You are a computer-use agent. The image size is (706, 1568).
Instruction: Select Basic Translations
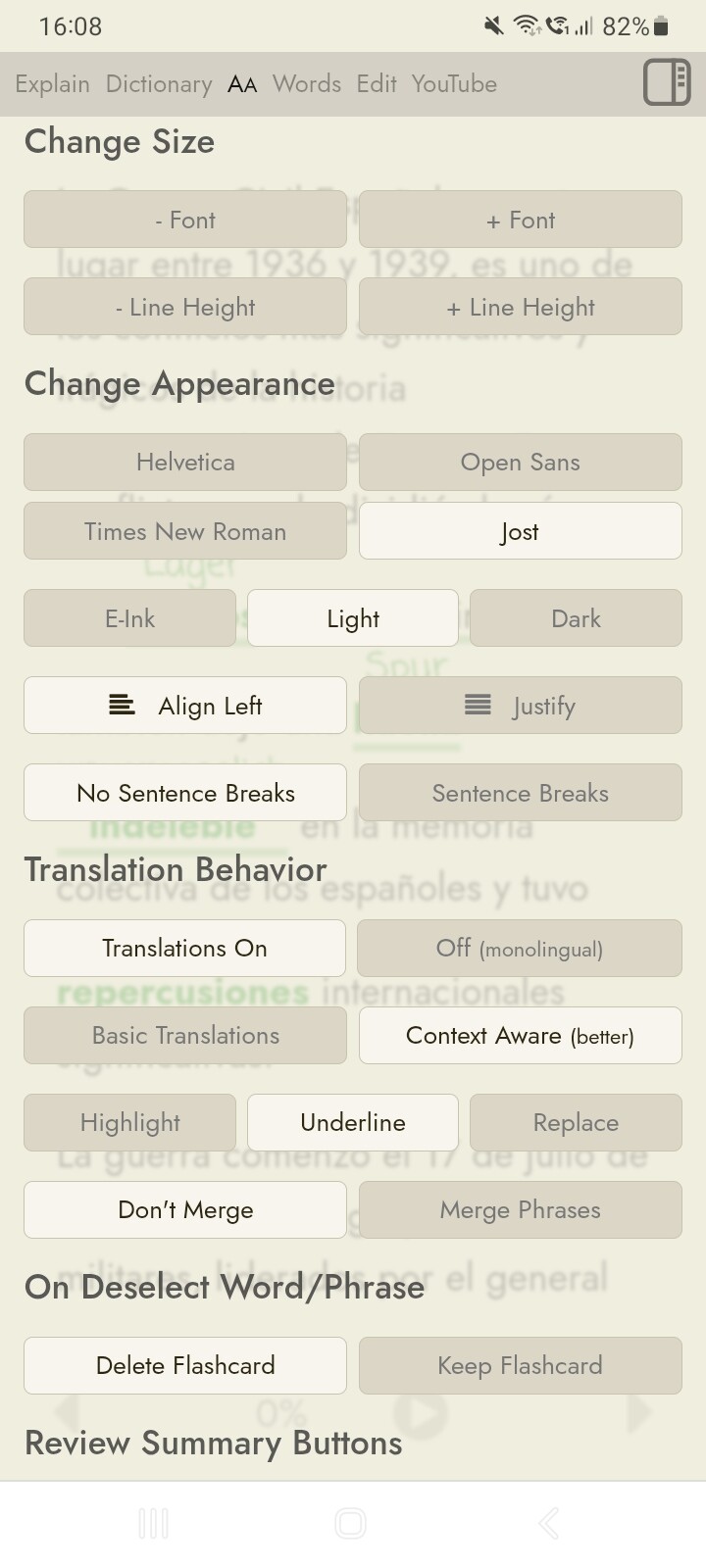tap(185, 1036)
